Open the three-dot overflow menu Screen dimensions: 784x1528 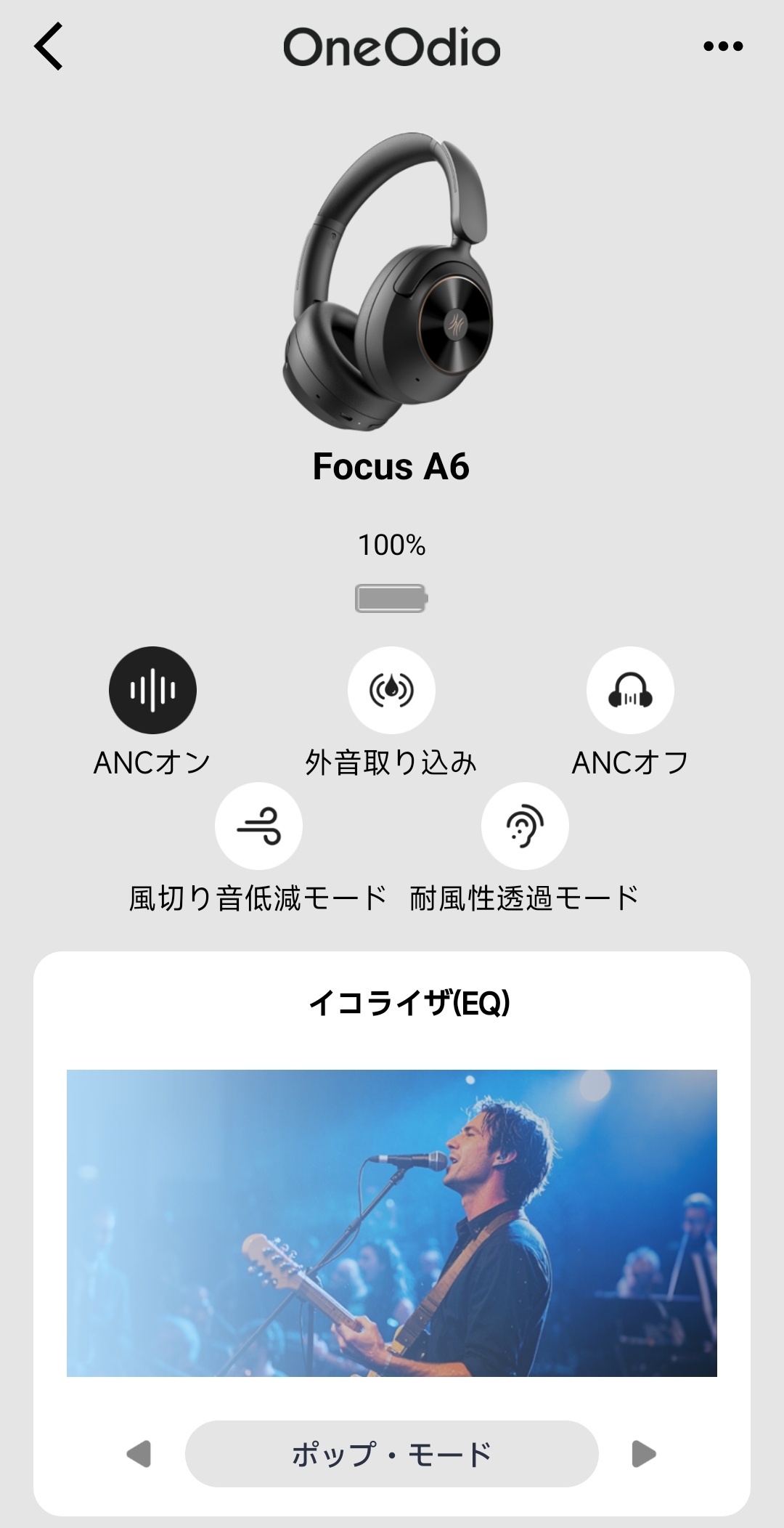[x=723, y=46]
